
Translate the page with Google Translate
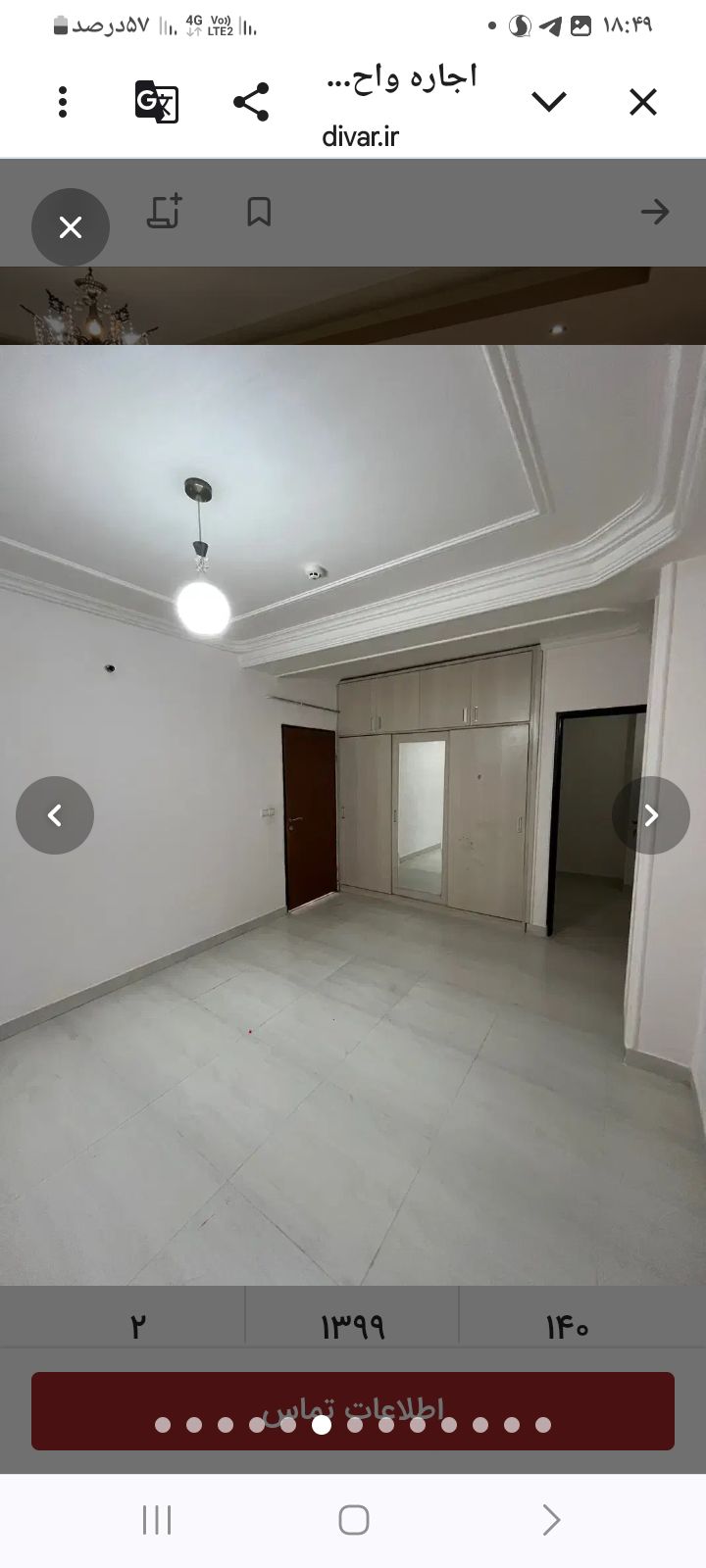point(157,102)
